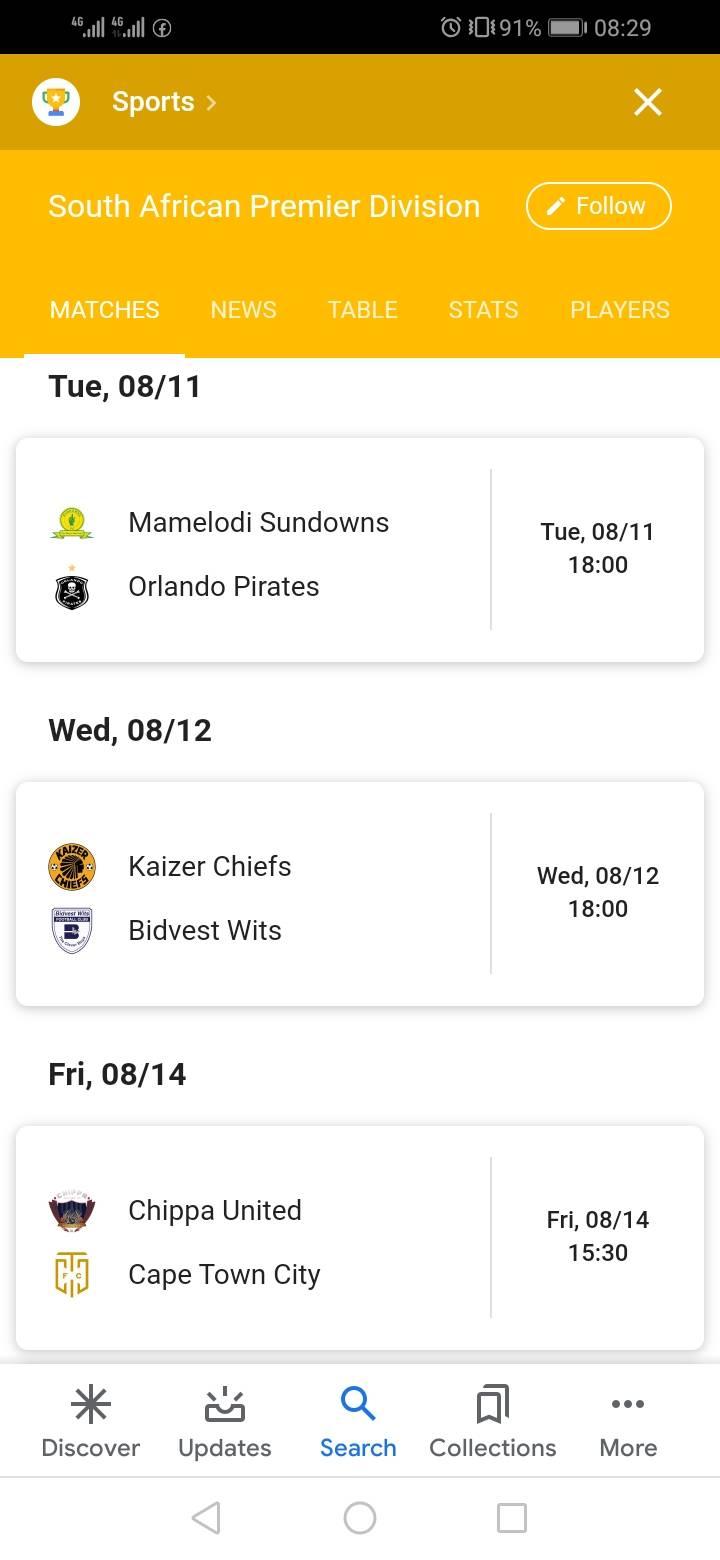Open Kaizer Chiefs vs Bidvest Wits match
The height and width of the screenshot is (1560, 720).
[360, 894]
